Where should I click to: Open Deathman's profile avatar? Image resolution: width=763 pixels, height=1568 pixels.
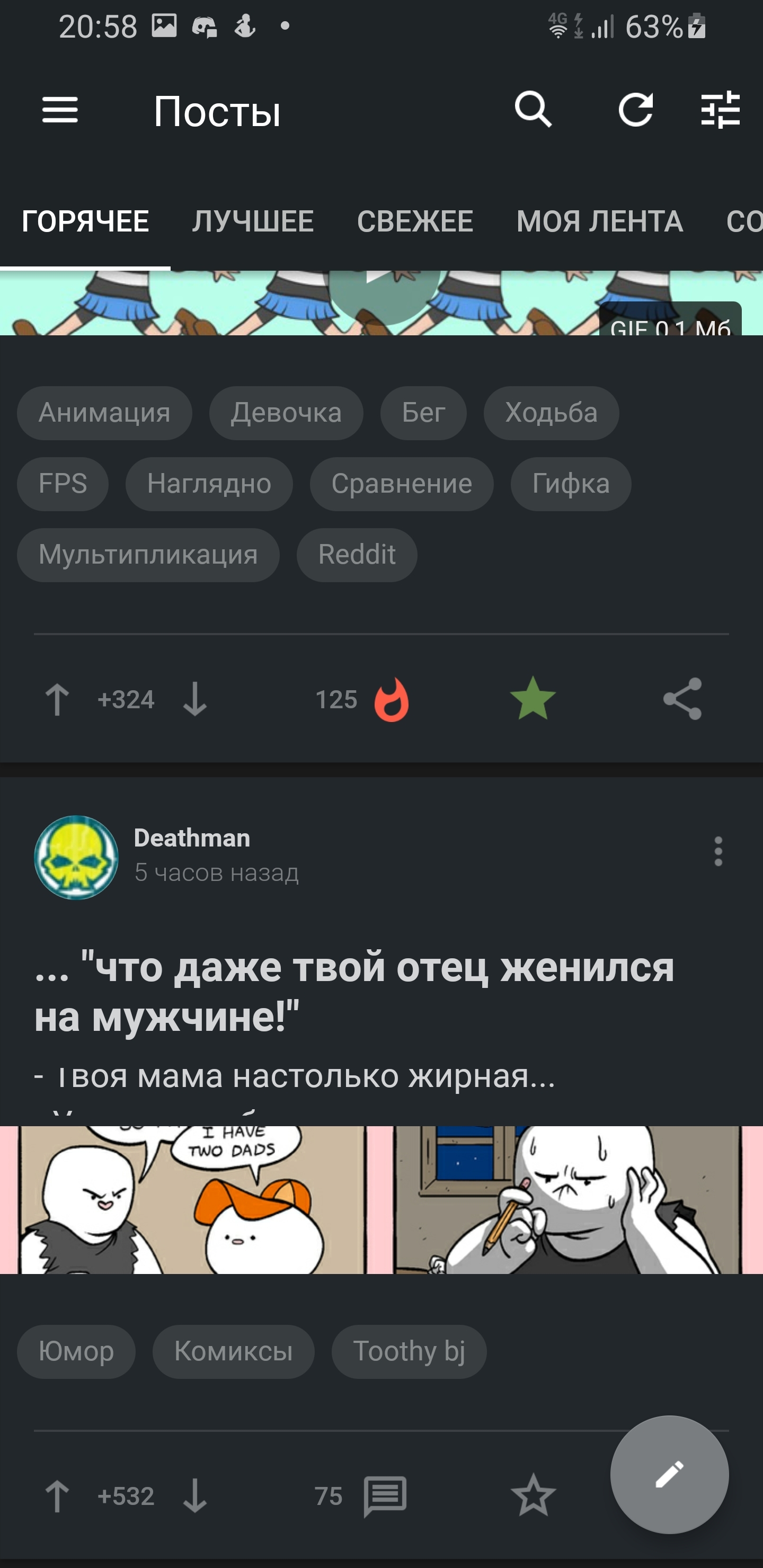tap(76, 857)
